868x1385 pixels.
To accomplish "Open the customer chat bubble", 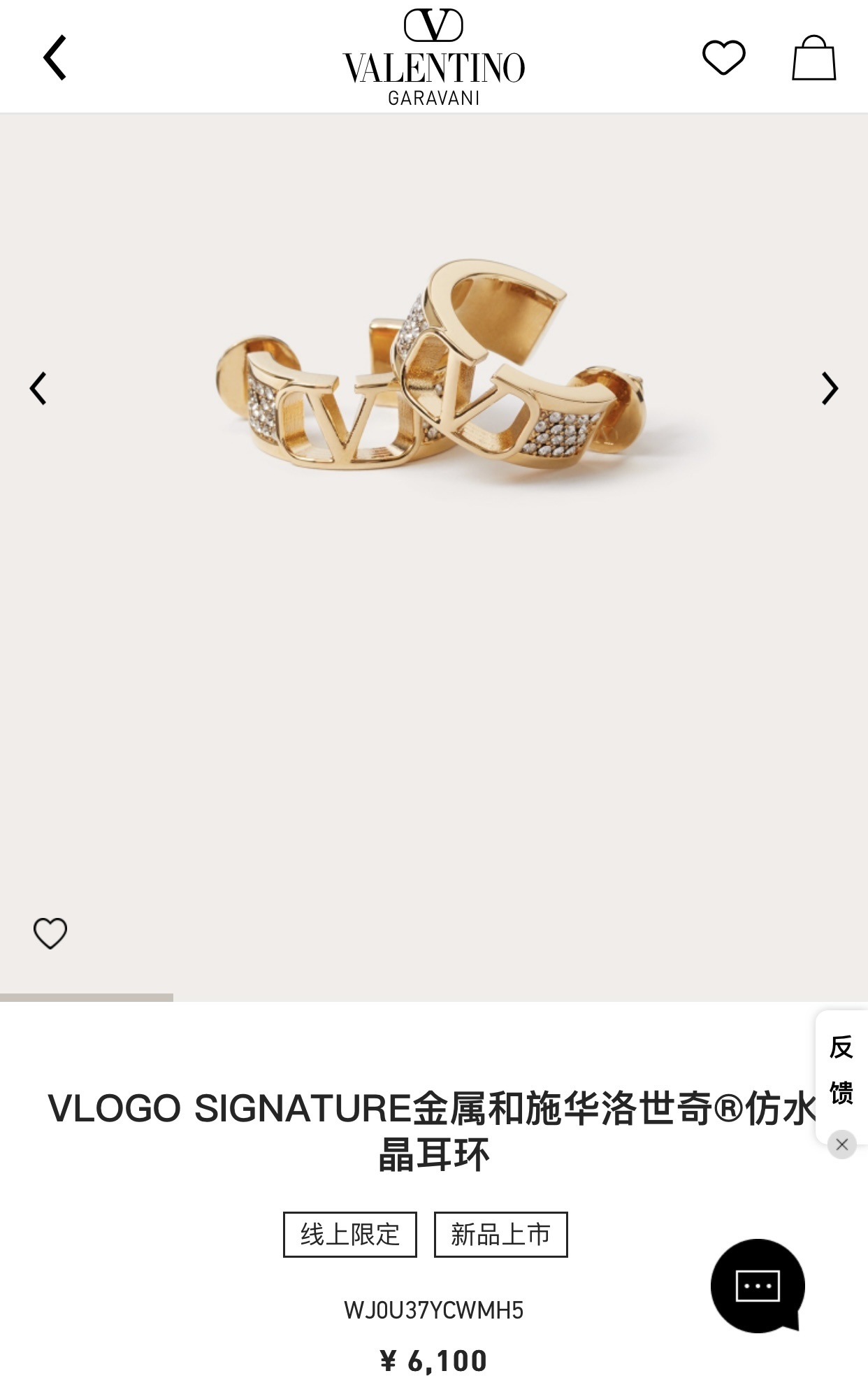I will pos(758,1286).
